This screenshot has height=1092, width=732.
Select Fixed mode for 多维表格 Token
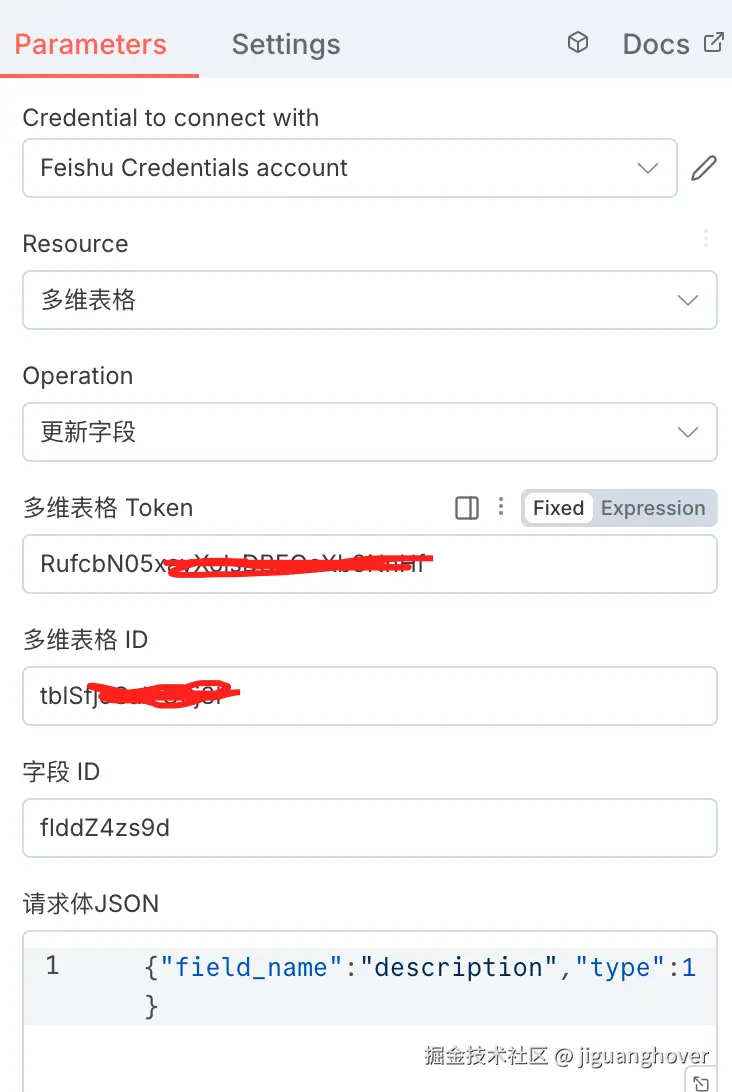[x=558, y=508]
